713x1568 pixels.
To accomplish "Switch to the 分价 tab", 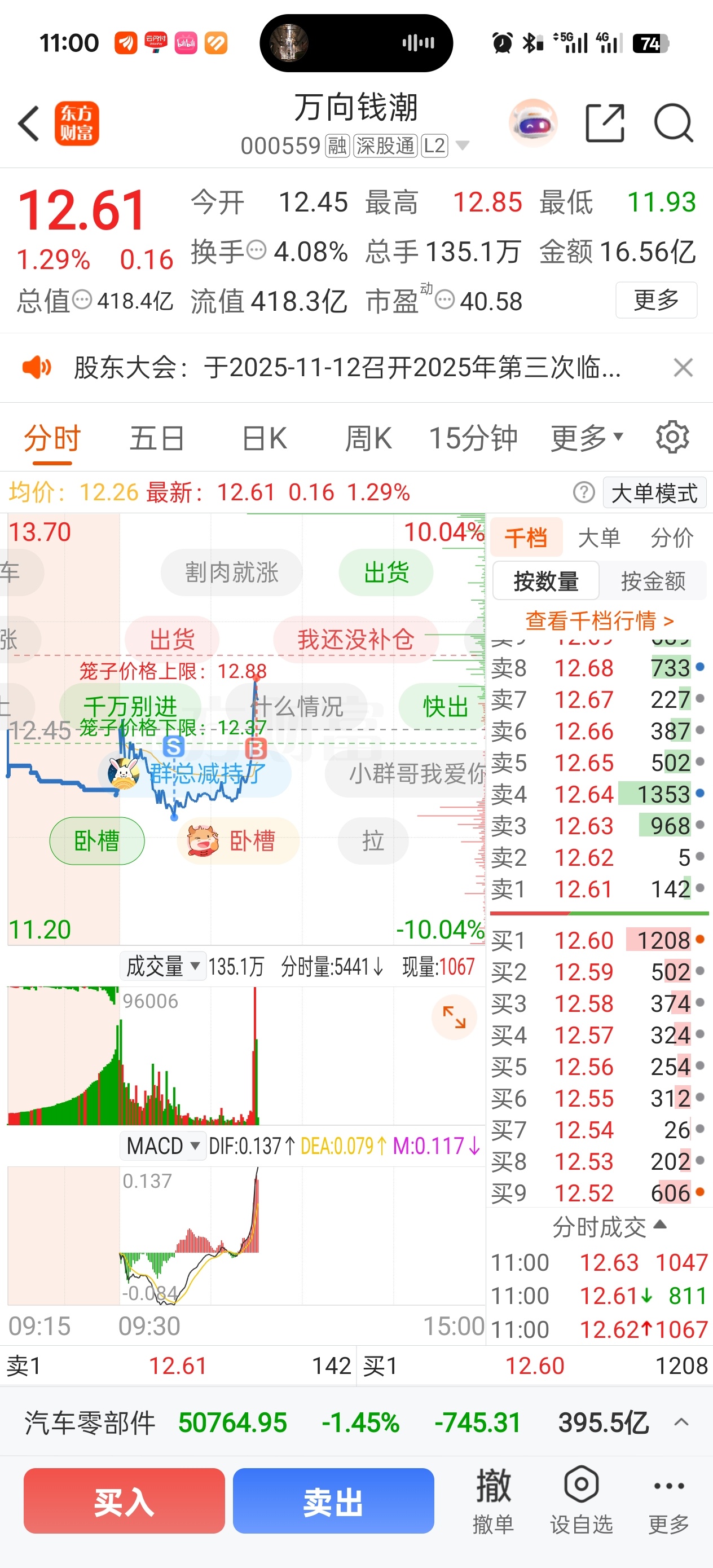I will [672, 538].
